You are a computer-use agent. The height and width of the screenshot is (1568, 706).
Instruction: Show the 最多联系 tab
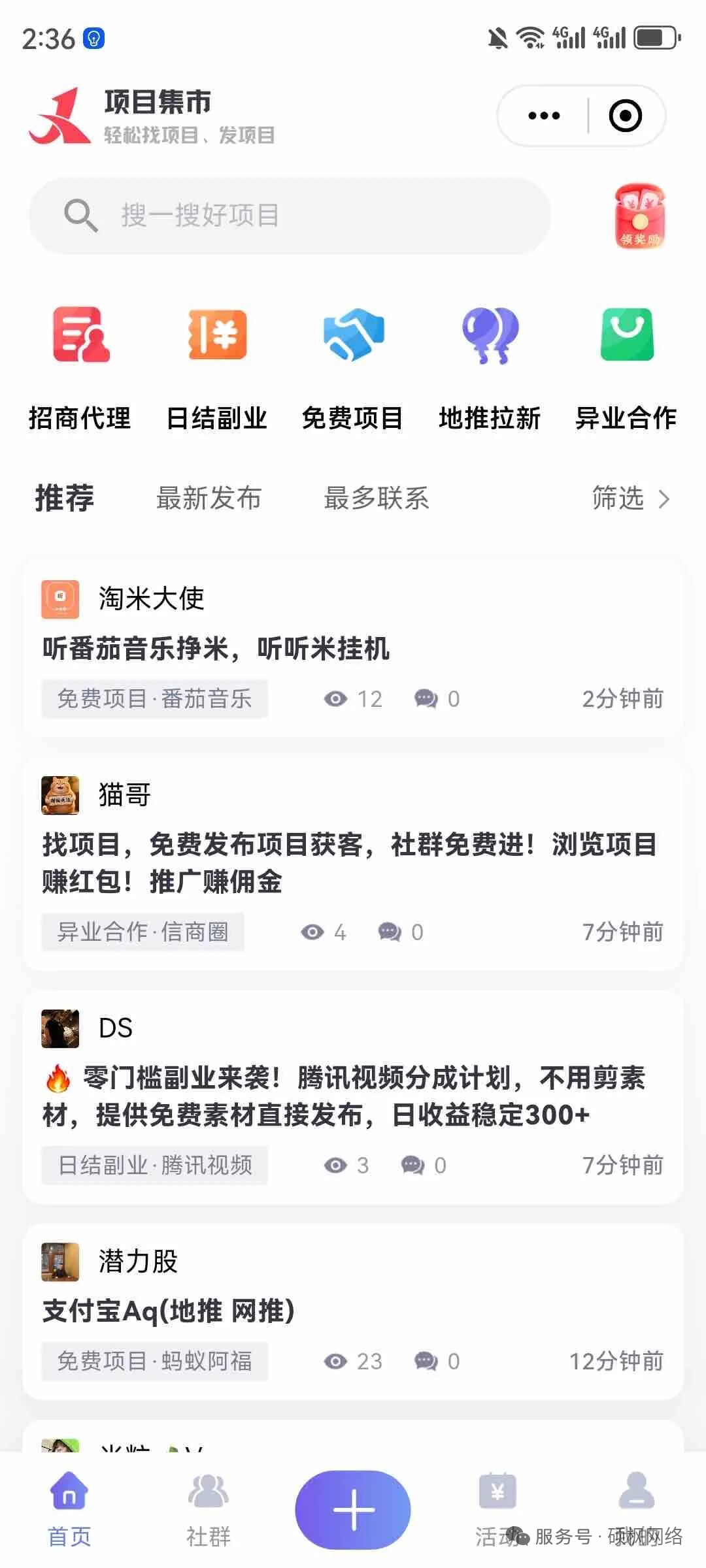tap(377, 498)
